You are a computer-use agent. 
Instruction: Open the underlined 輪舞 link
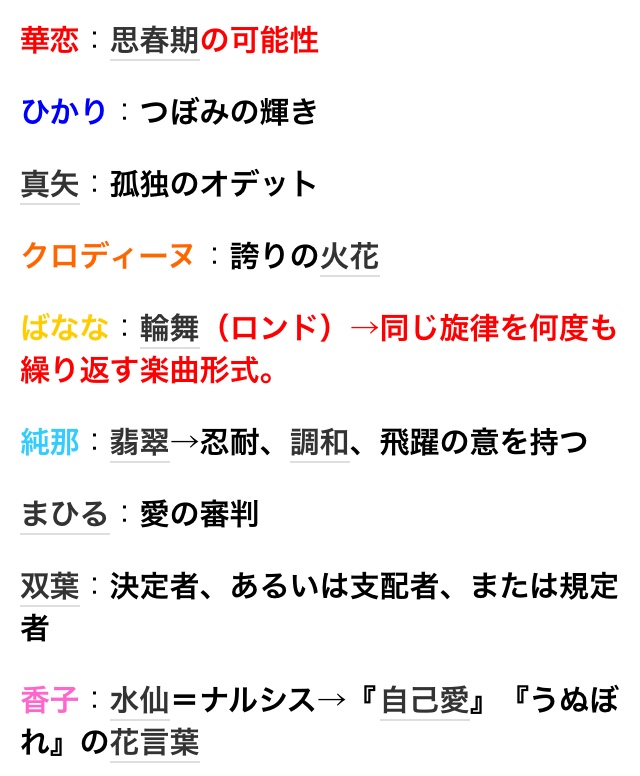170,329
